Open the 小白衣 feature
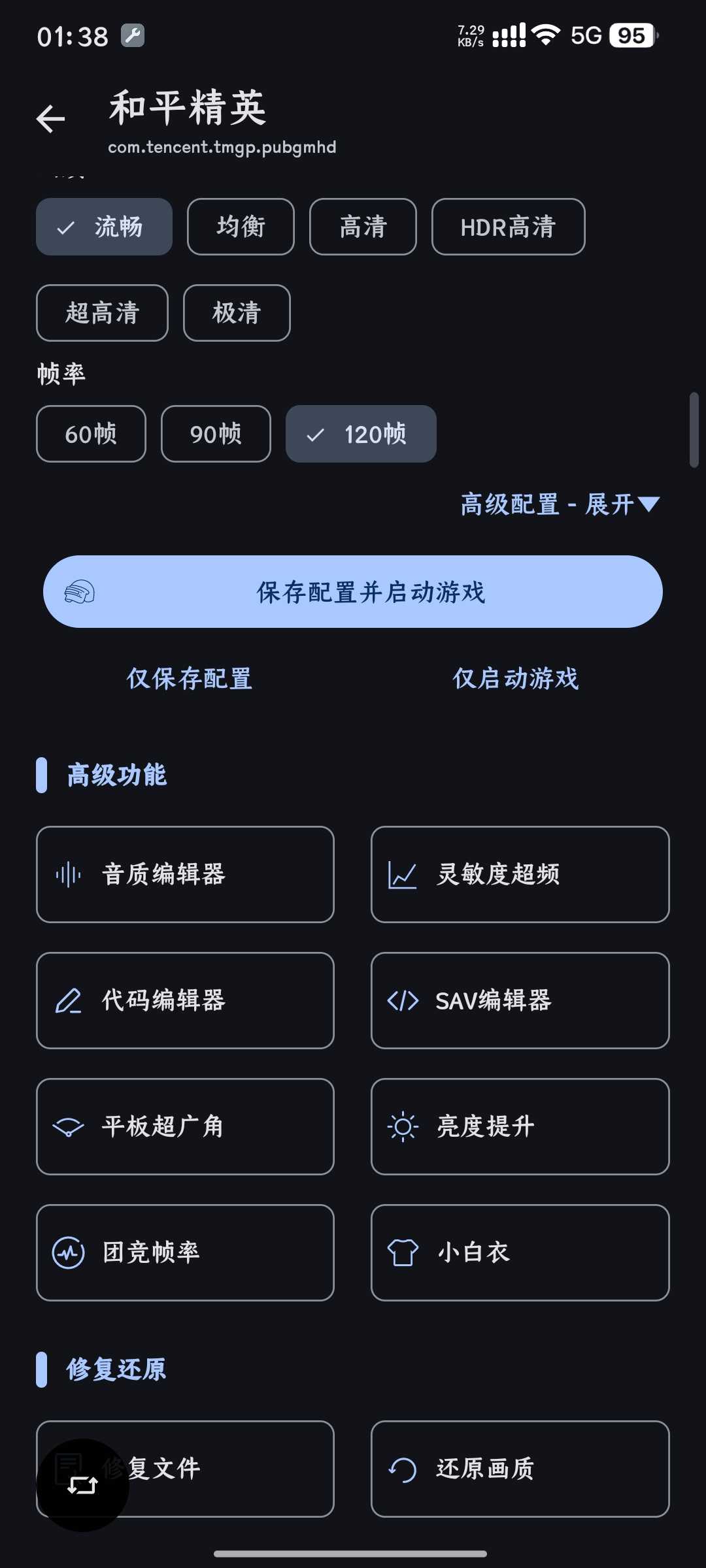Screen dimensions: 706x1568 (x=520, y=1252)
